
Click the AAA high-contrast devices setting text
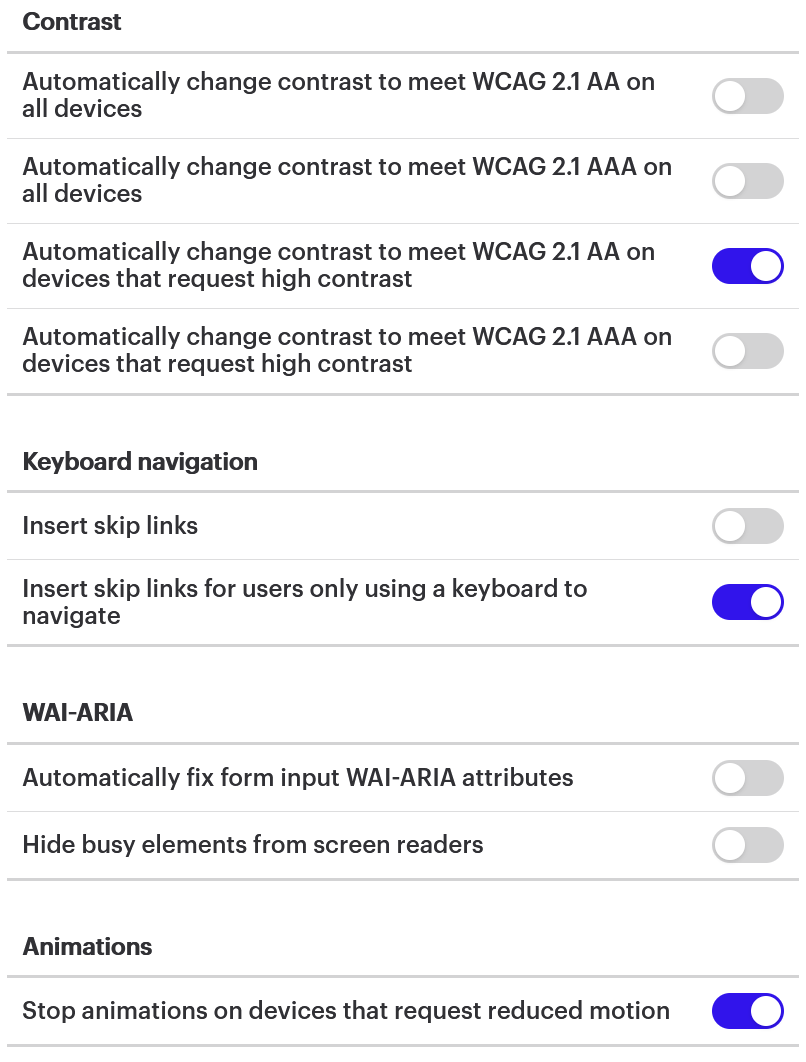point(347,350)
